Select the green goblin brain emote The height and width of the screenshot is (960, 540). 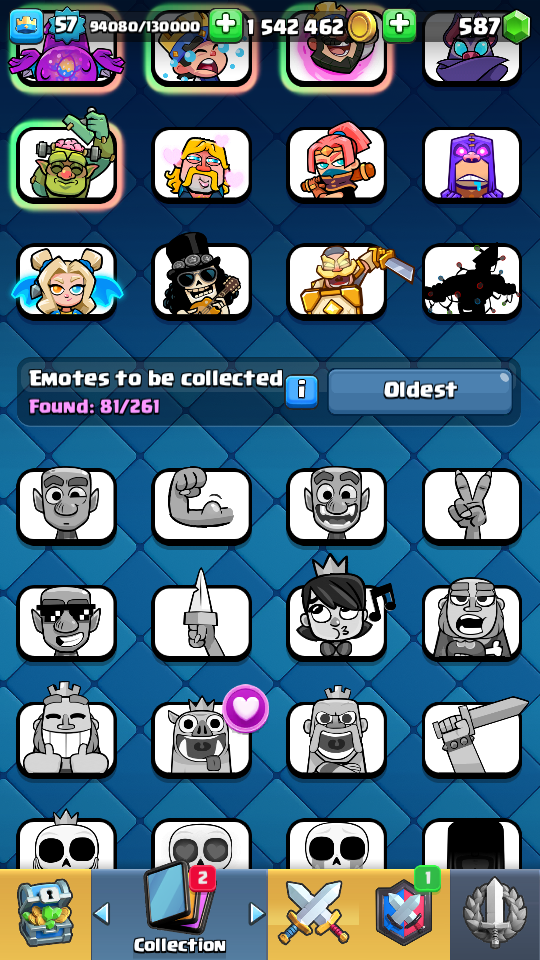click(66, 160)
